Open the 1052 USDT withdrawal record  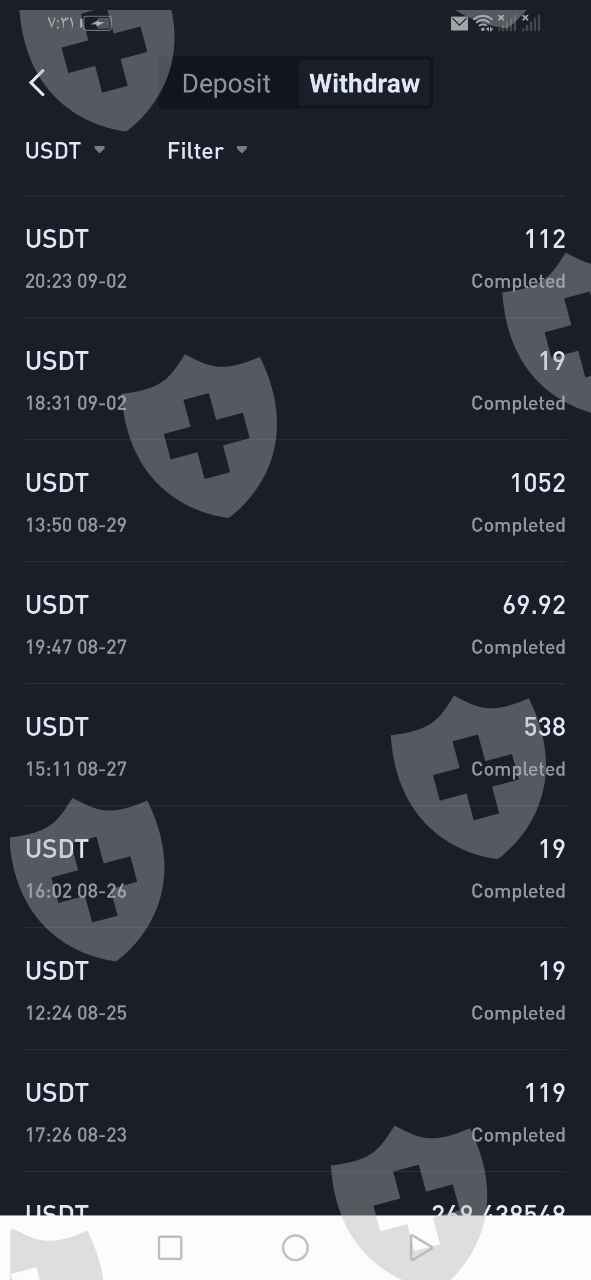295,502
